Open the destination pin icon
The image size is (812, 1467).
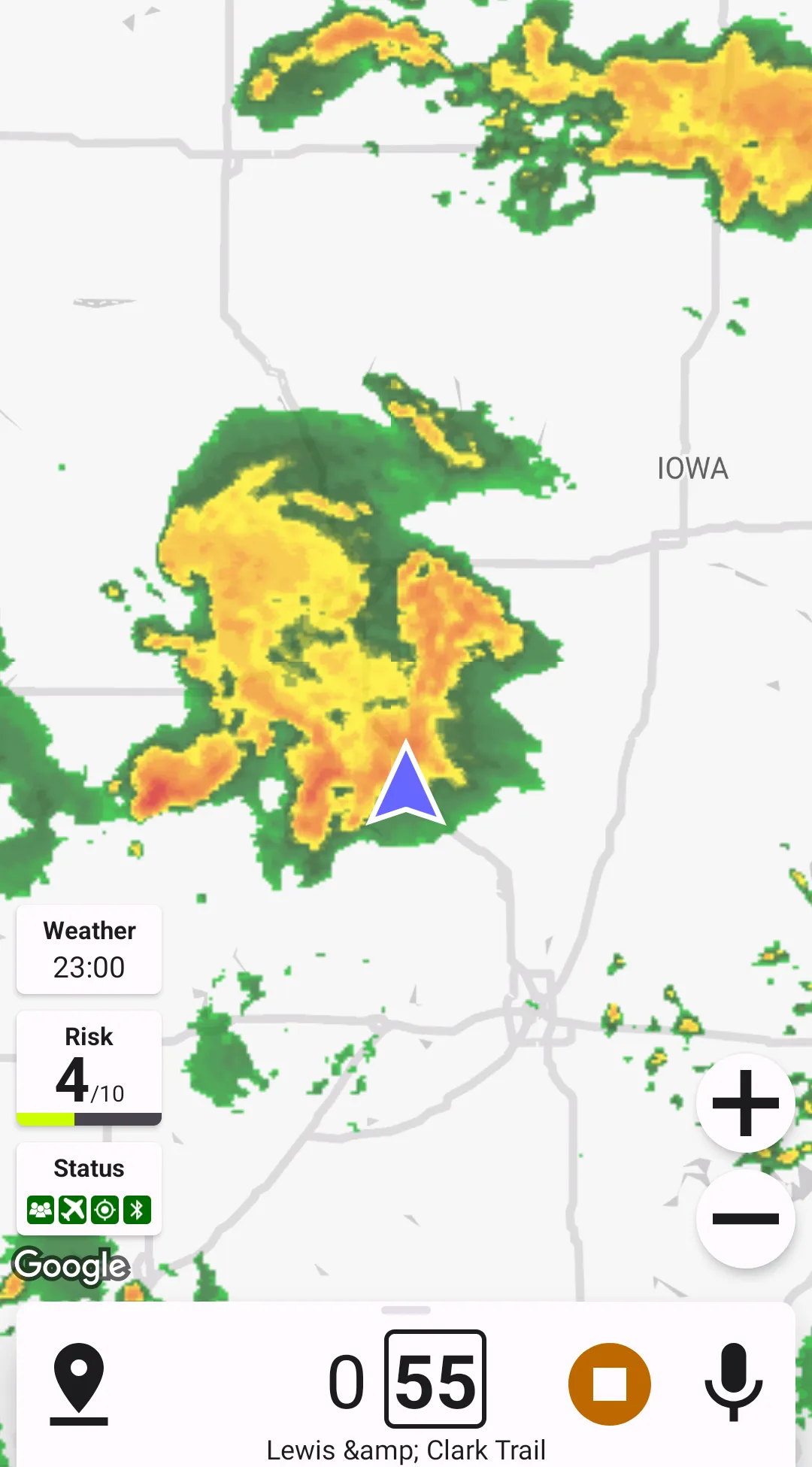(79, 1384)
